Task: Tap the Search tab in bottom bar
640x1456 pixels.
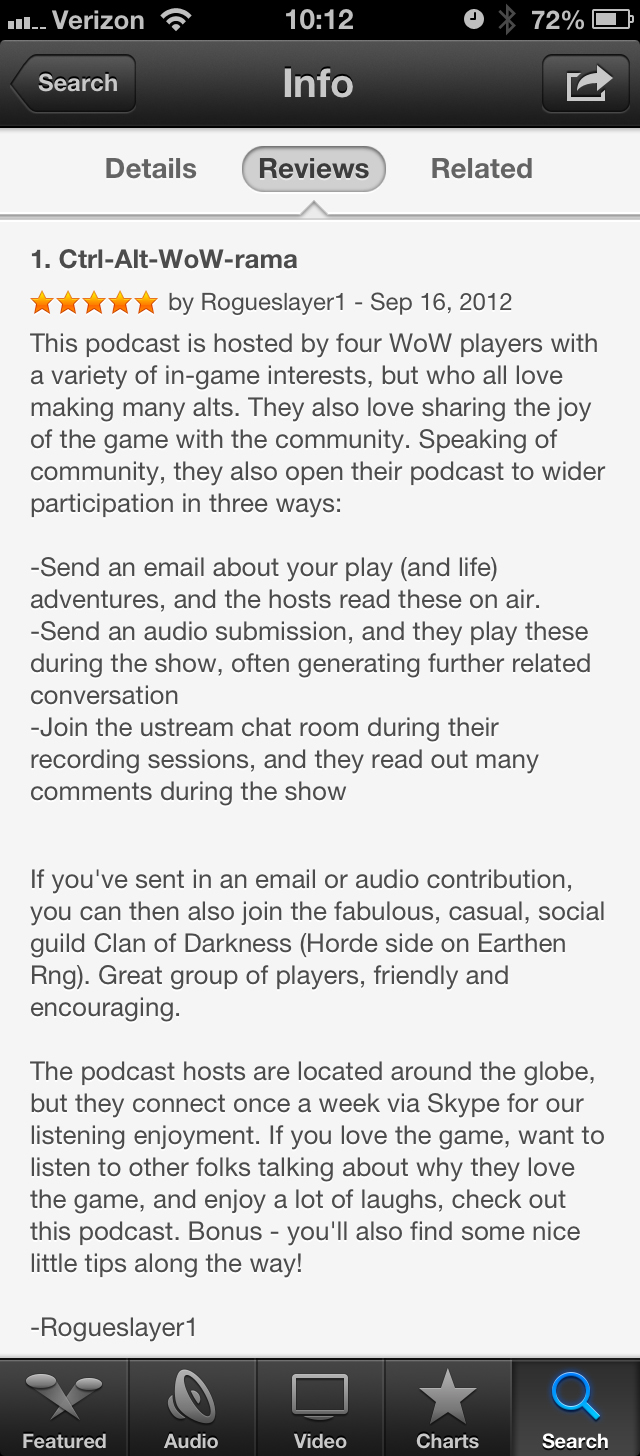Action: tap(575, 1409)
